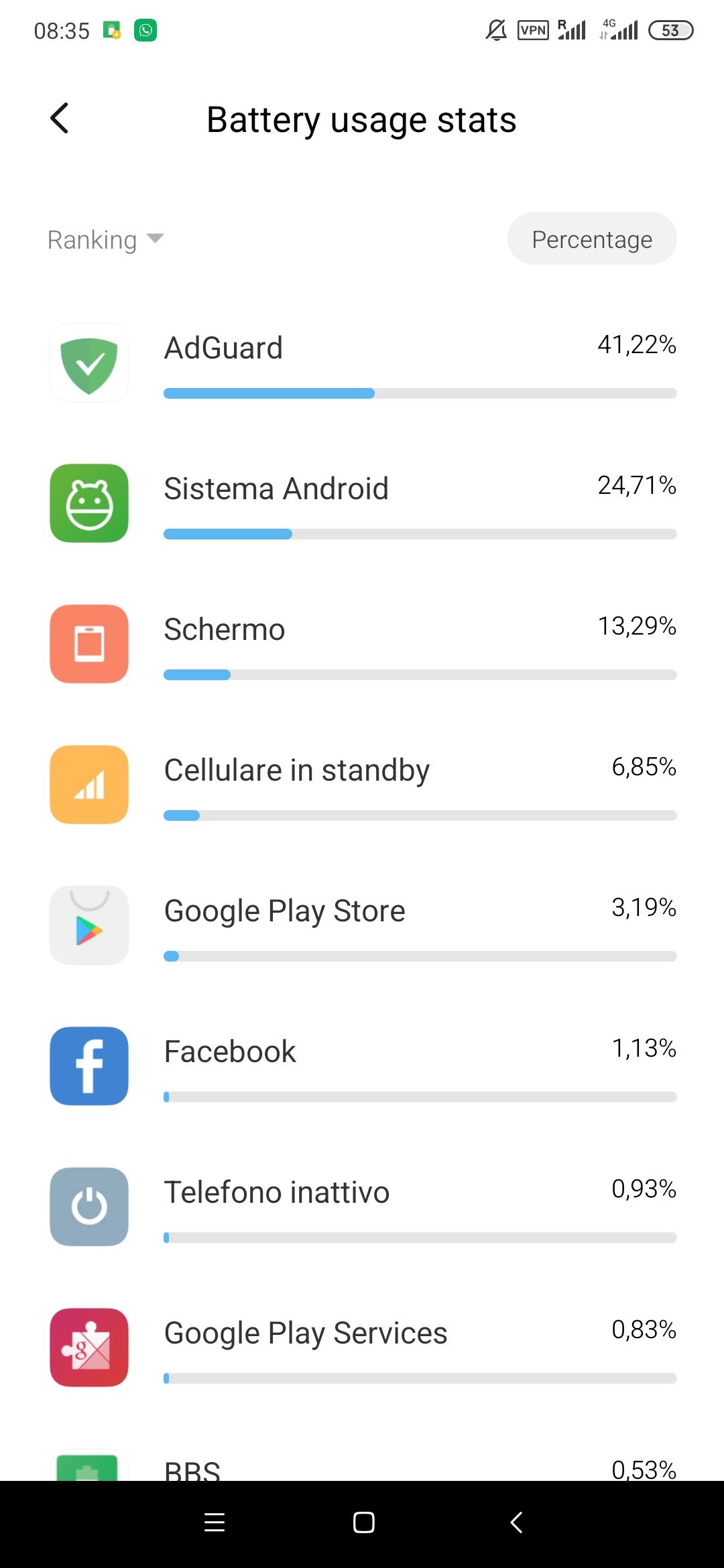Screen dimensions: 724x1568
Task: Tap the system home button
Action: coord(363,1522)
